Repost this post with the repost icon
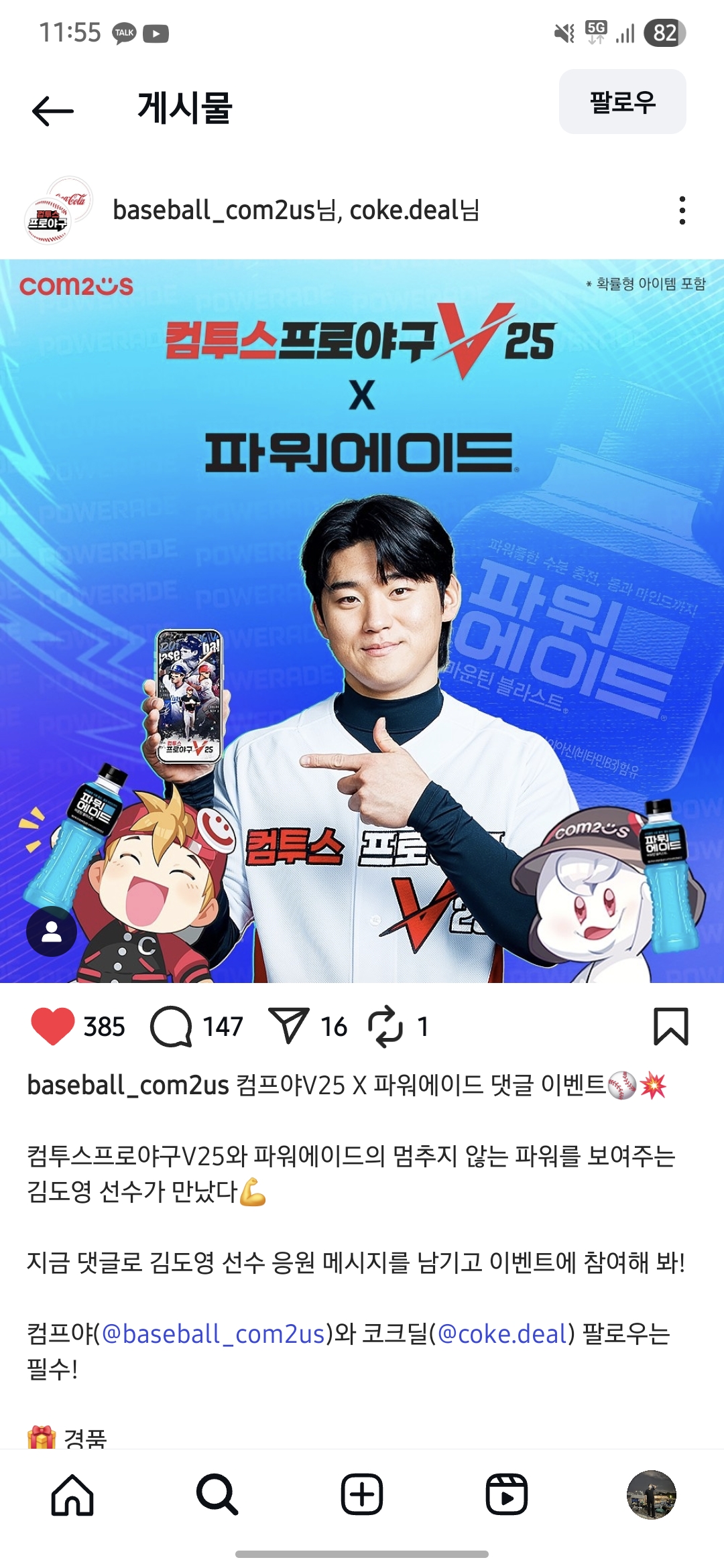Image resolution: width=724 pixels, height=1568 pixels. pos(385,1026)
